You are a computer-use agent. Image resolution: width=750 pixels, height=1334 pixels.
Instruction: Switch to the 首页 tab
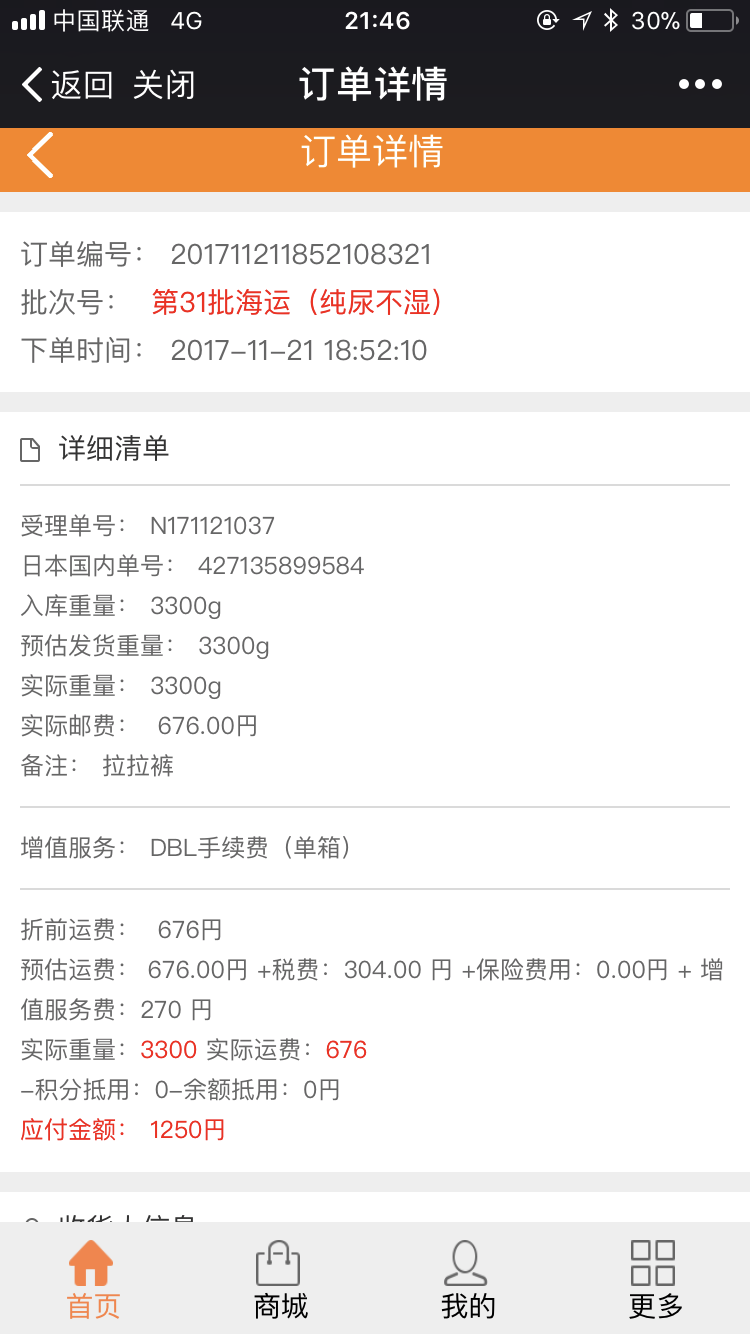(x=93, y=1279)
